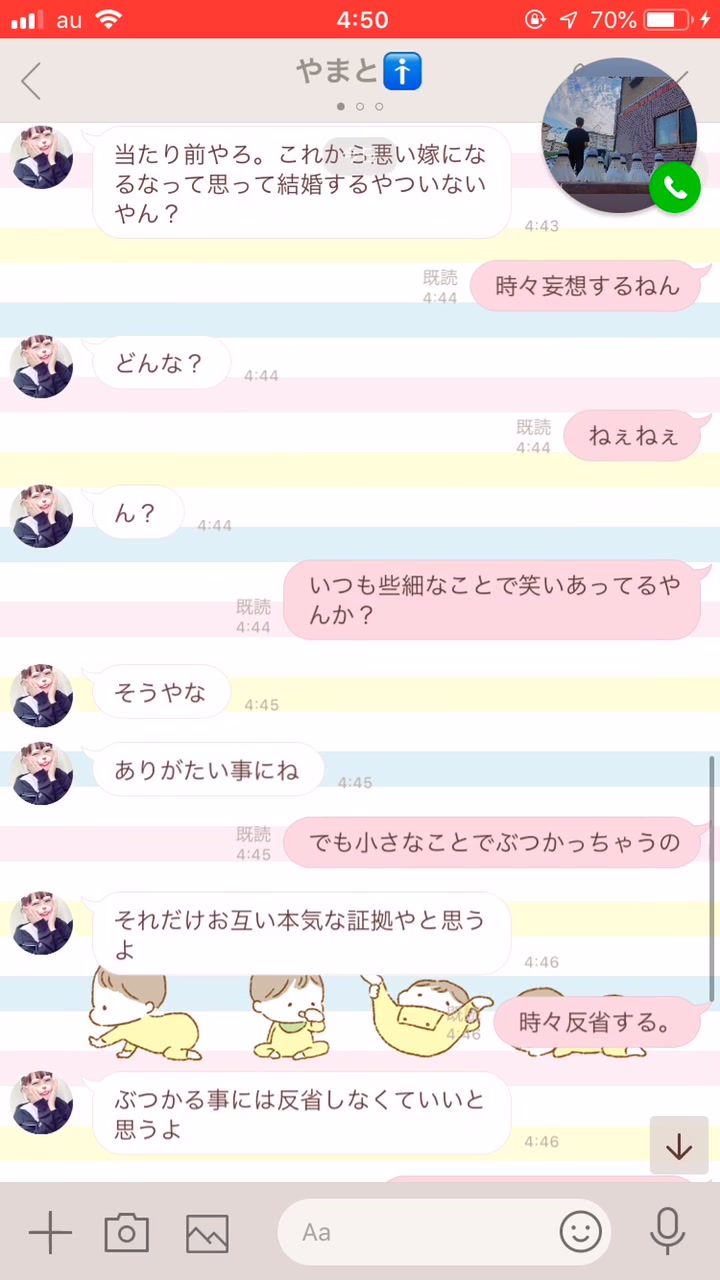Open the plus attachment menu
Screen dimensions: 720x1280
50,1232
